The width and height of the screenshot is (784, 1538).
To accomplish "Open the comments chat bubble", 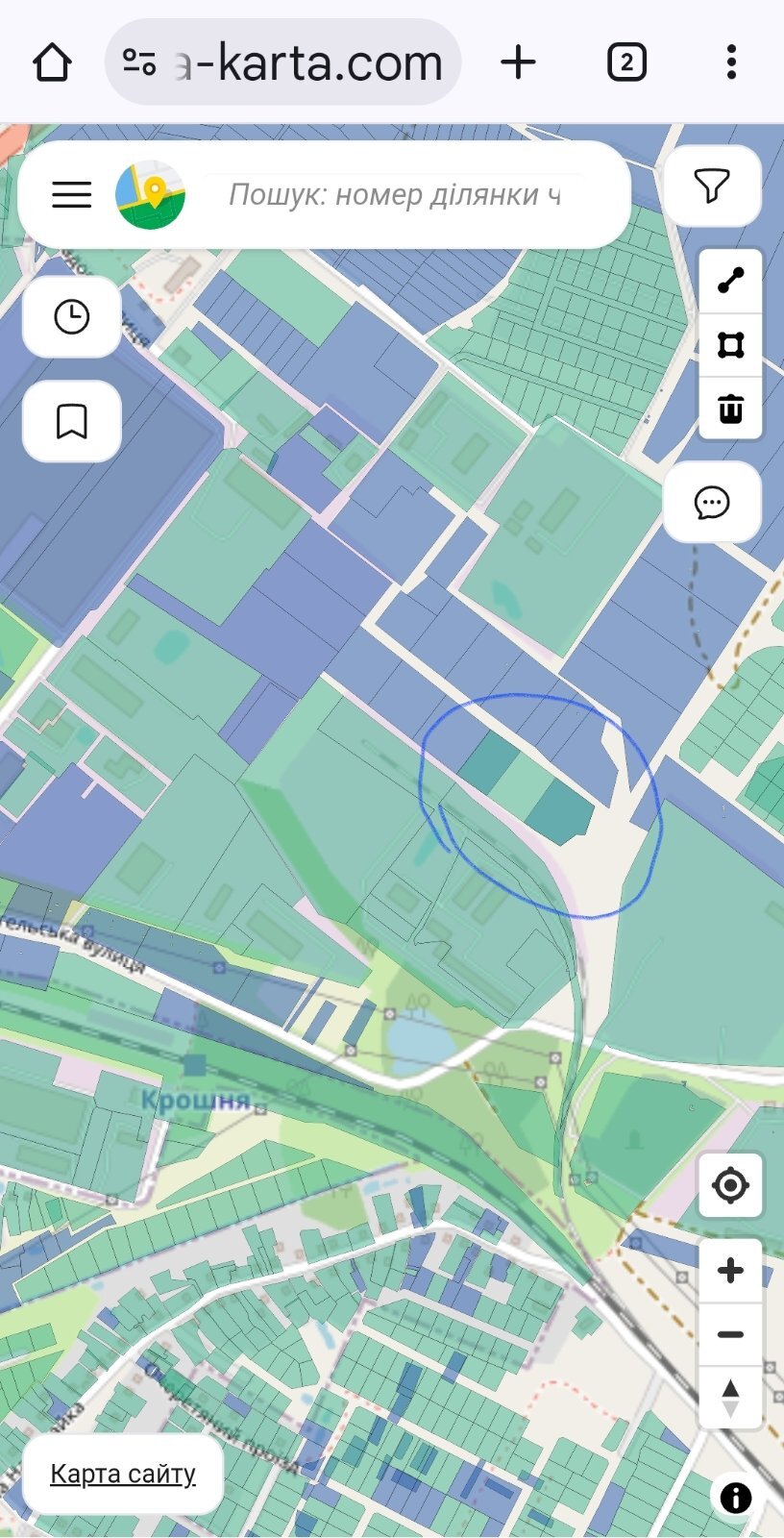I will coord(712,502).
